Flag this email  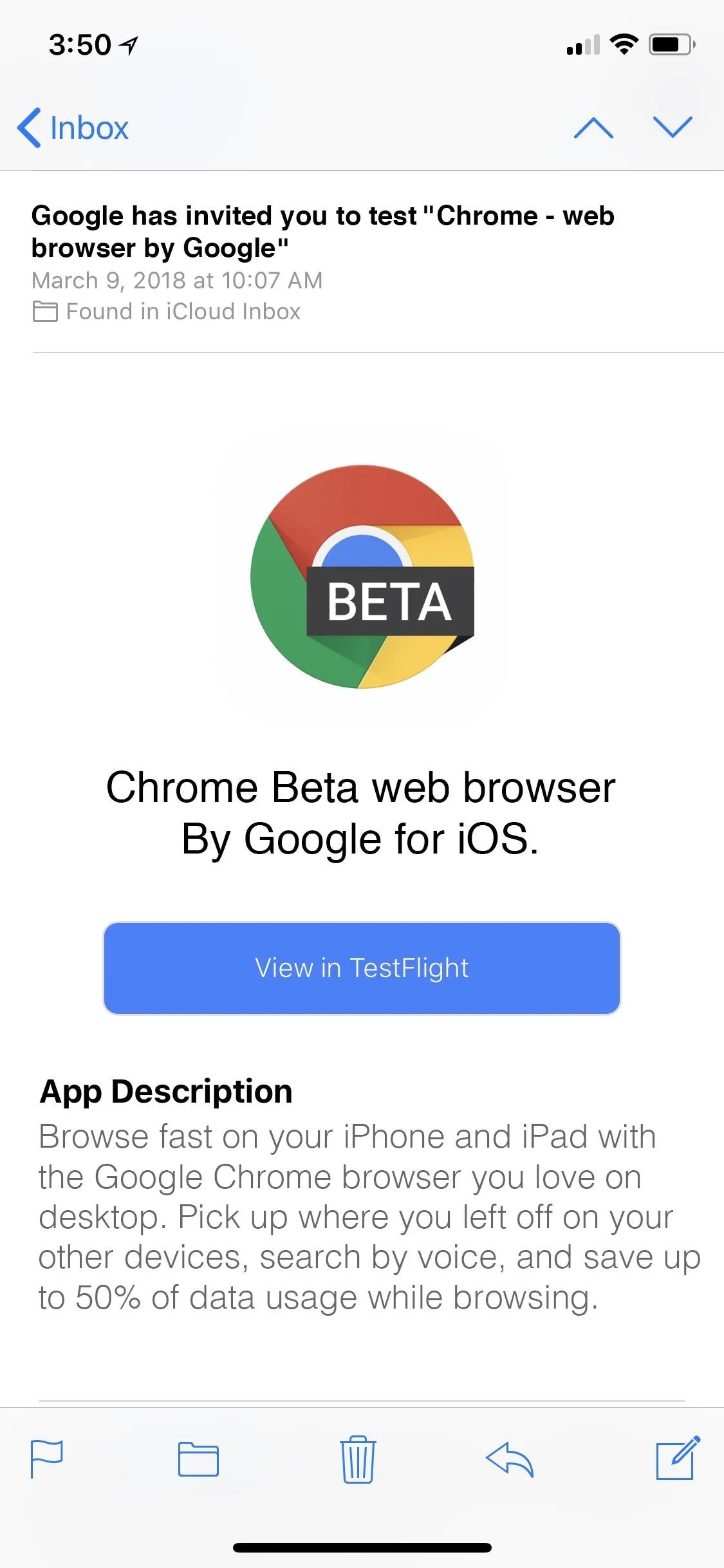point(47,1459)
